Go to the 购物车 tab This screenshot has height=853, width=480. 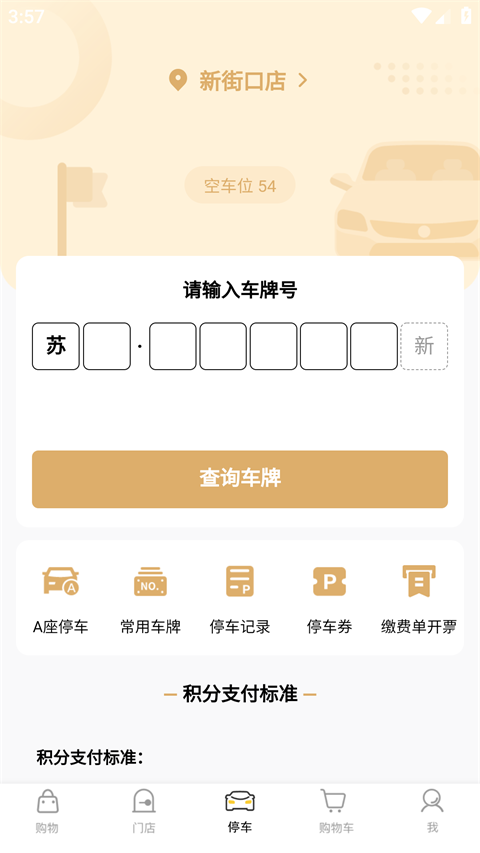[336, 811]
